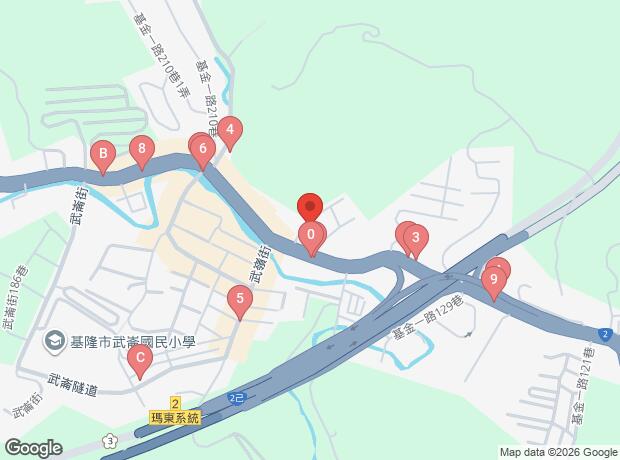Open the Google logo link

pyautogui.click(x=33, y=448)
